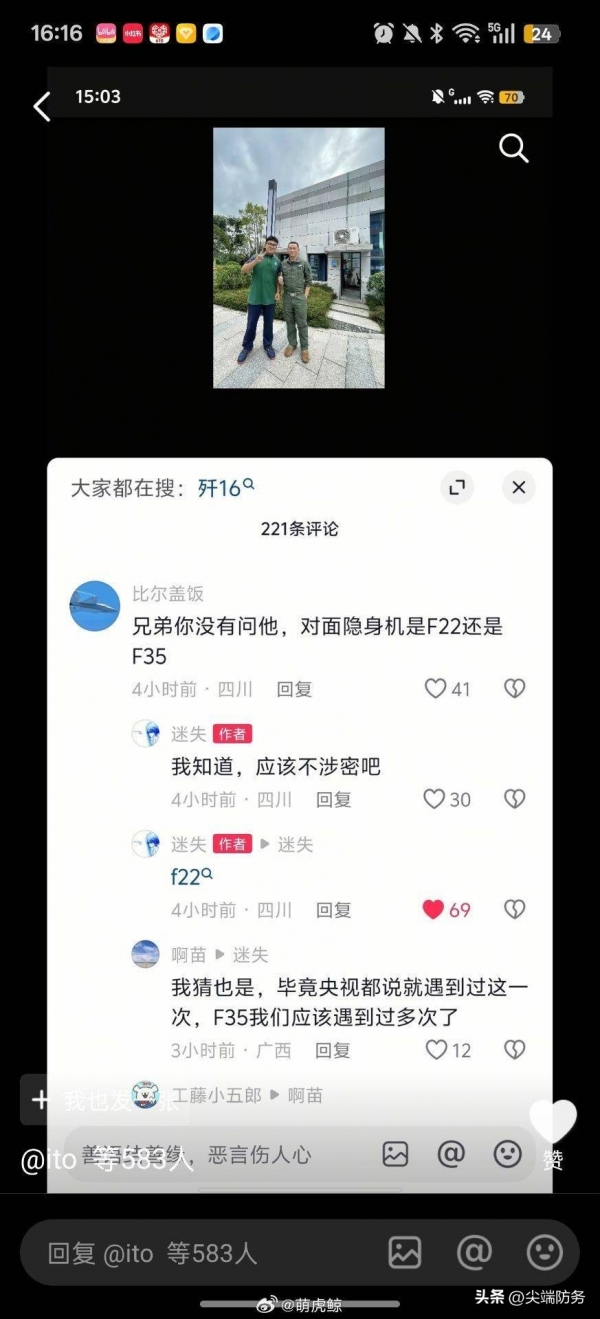Image resolution: width=600 pixels, height=1319 pixels.
Task: Expand the comments panel to full screen
Action: pyautogui.click(x=457, y=487)
